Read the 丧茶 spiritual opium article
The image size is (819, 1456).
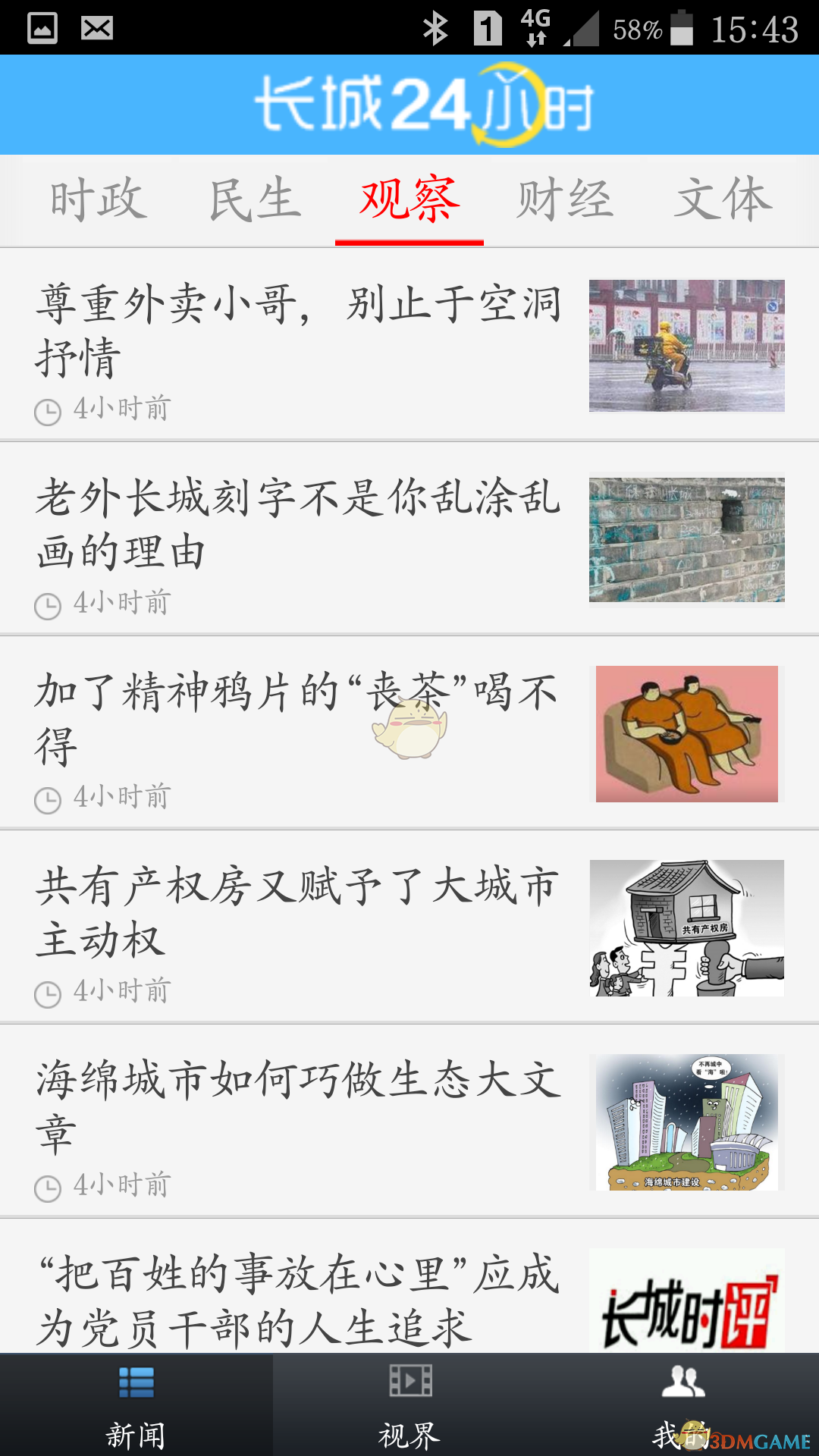[x=296, y=717]
